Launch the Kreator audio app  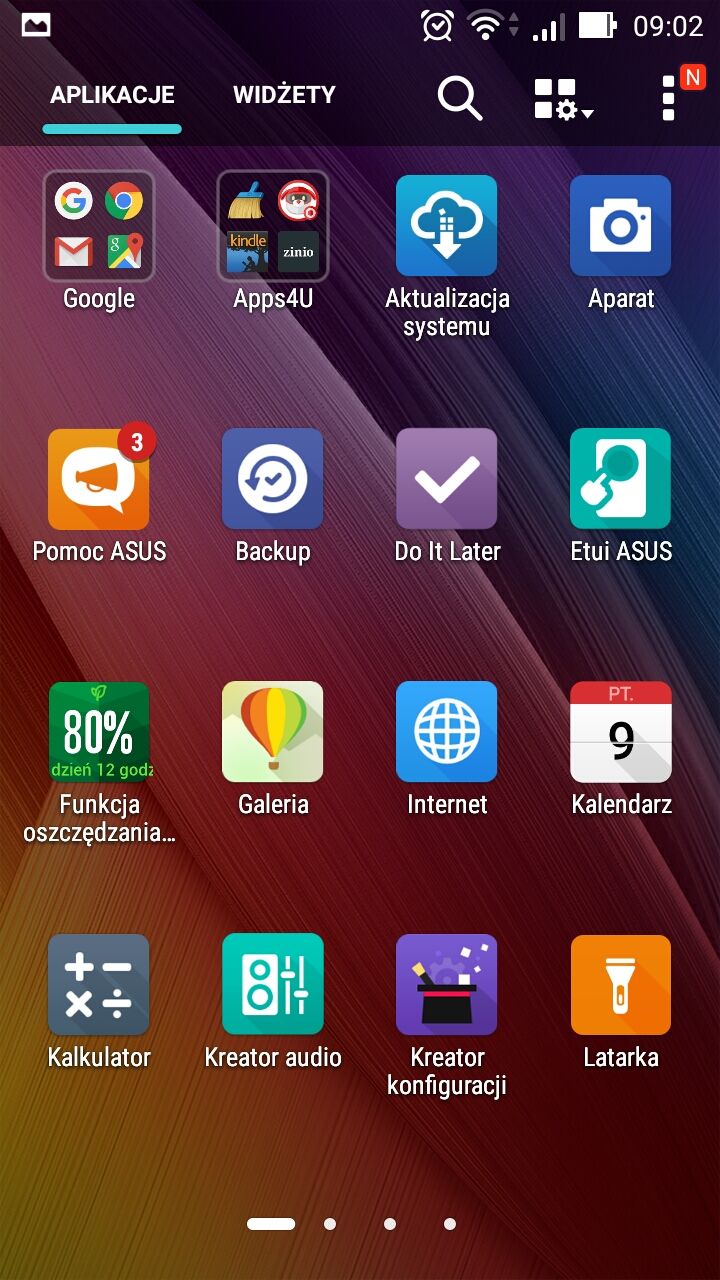pyautogui.click(x=272, y=985)
